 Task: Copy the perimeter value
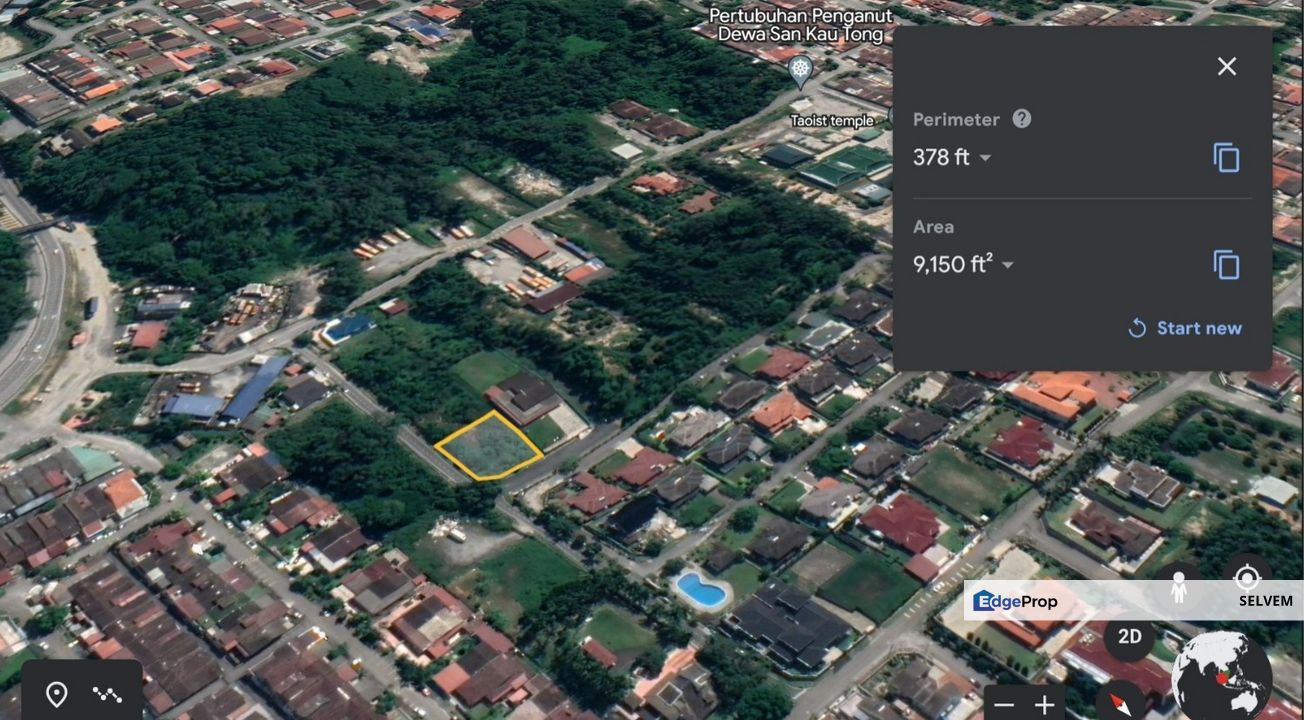tap(1226, 158)
